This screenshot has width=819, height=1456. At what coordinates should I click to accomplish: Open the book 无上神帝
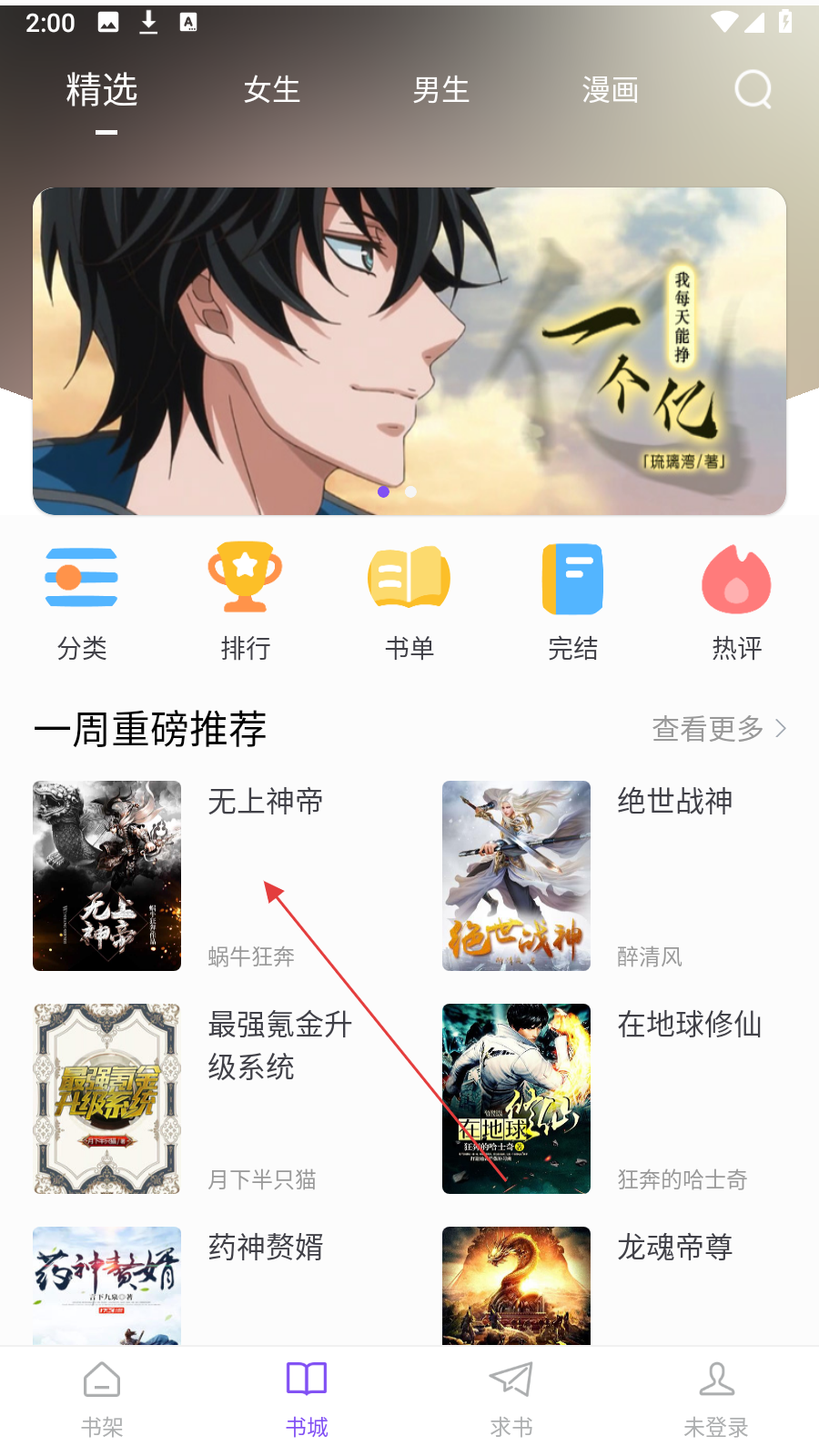click(107, 875)
